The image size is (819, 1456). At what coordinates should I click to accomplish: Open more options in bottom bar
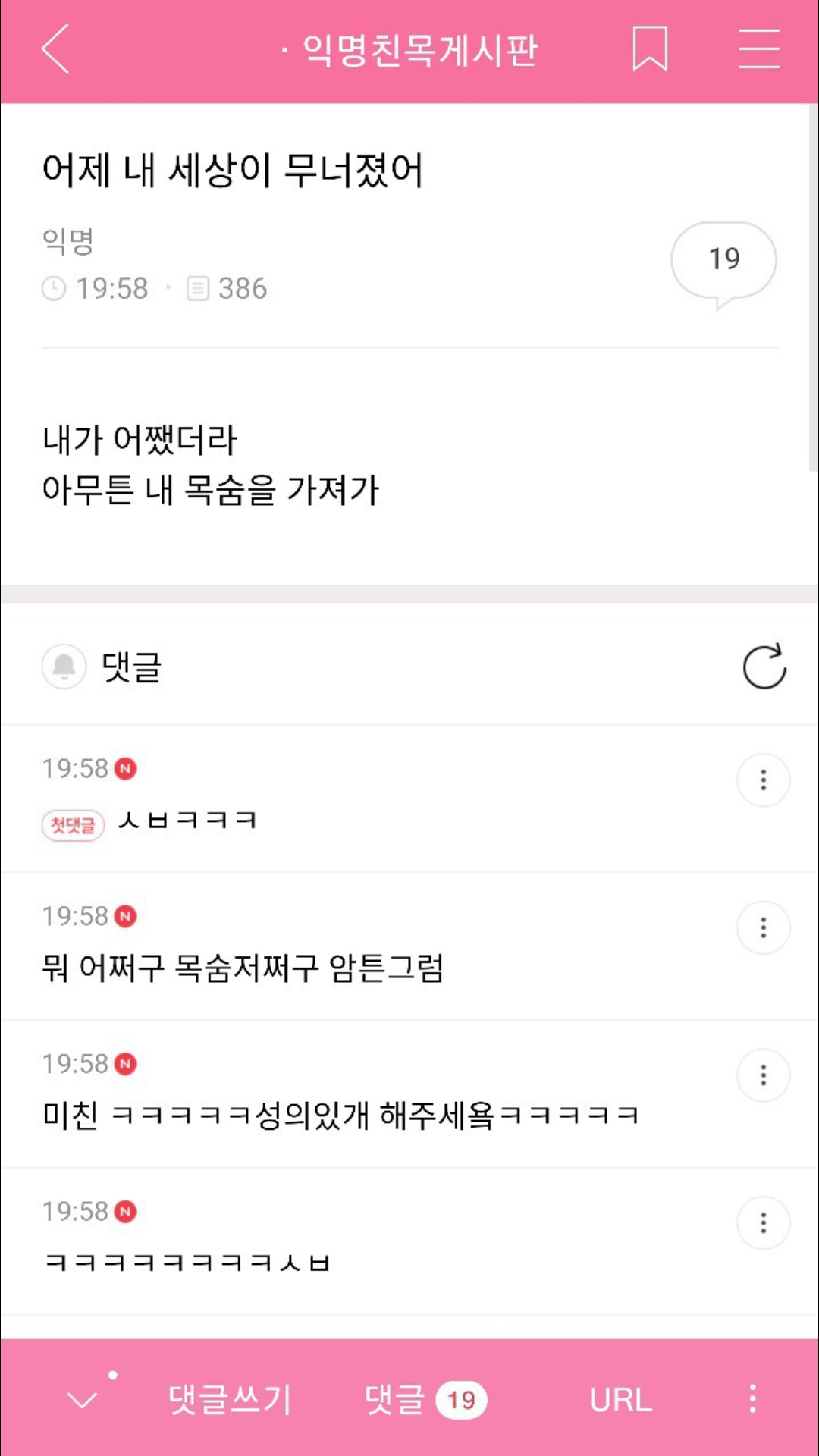tap(752, 1398)
